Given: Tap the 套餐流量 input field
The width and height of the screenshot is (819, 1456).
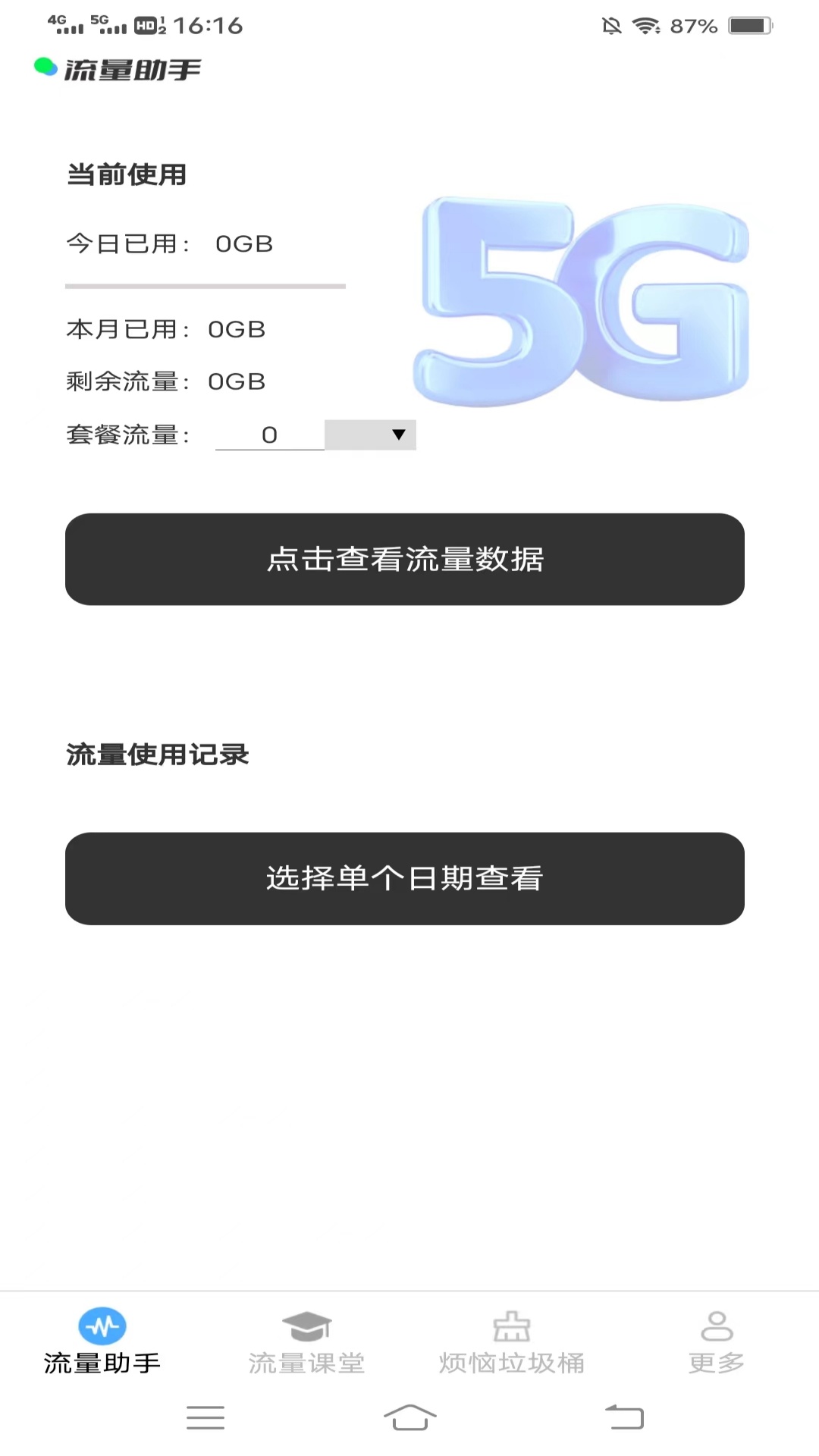Looking at the screenshot, I should (x=269, y=435).
